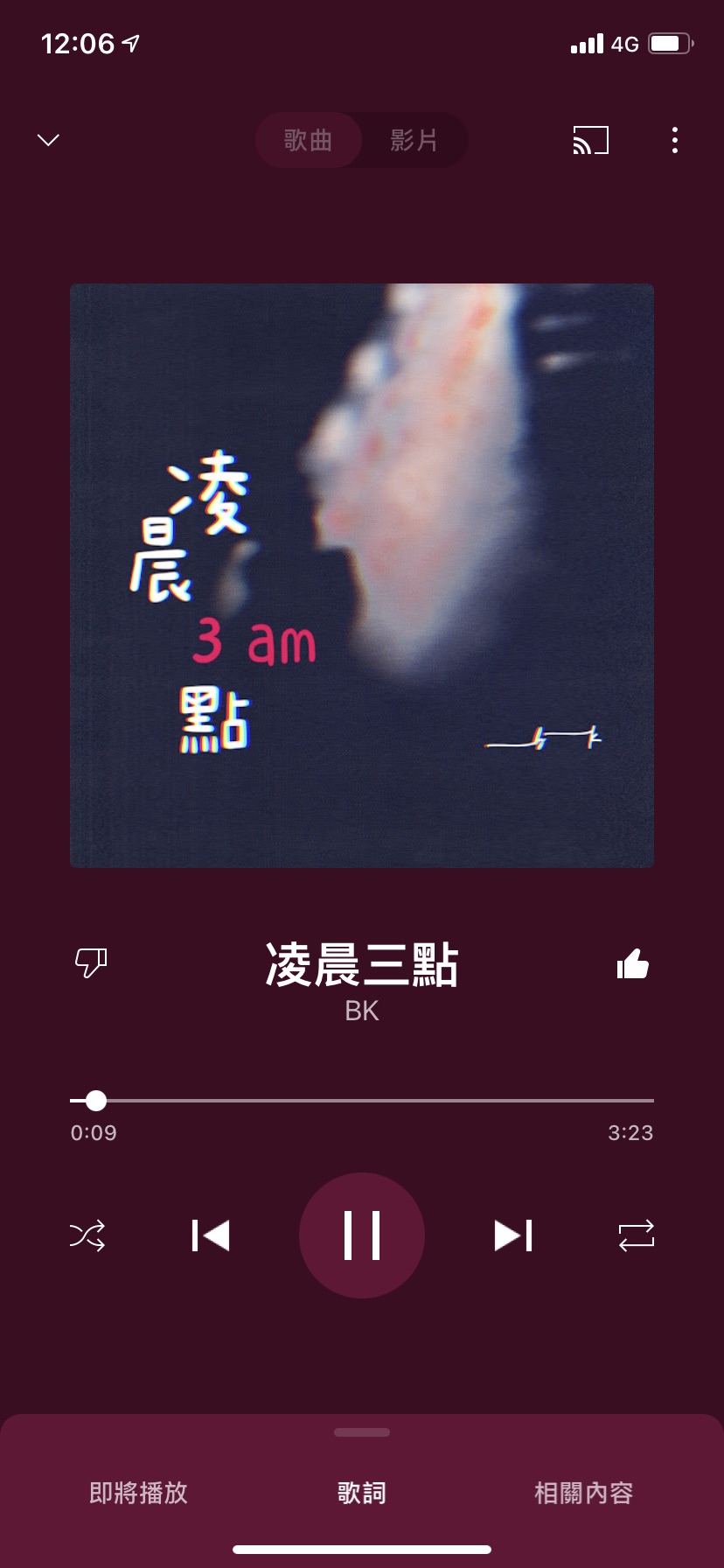Switch to the 影片 mode
This screenshot has width=724, height=1568.
click(414, 140)
